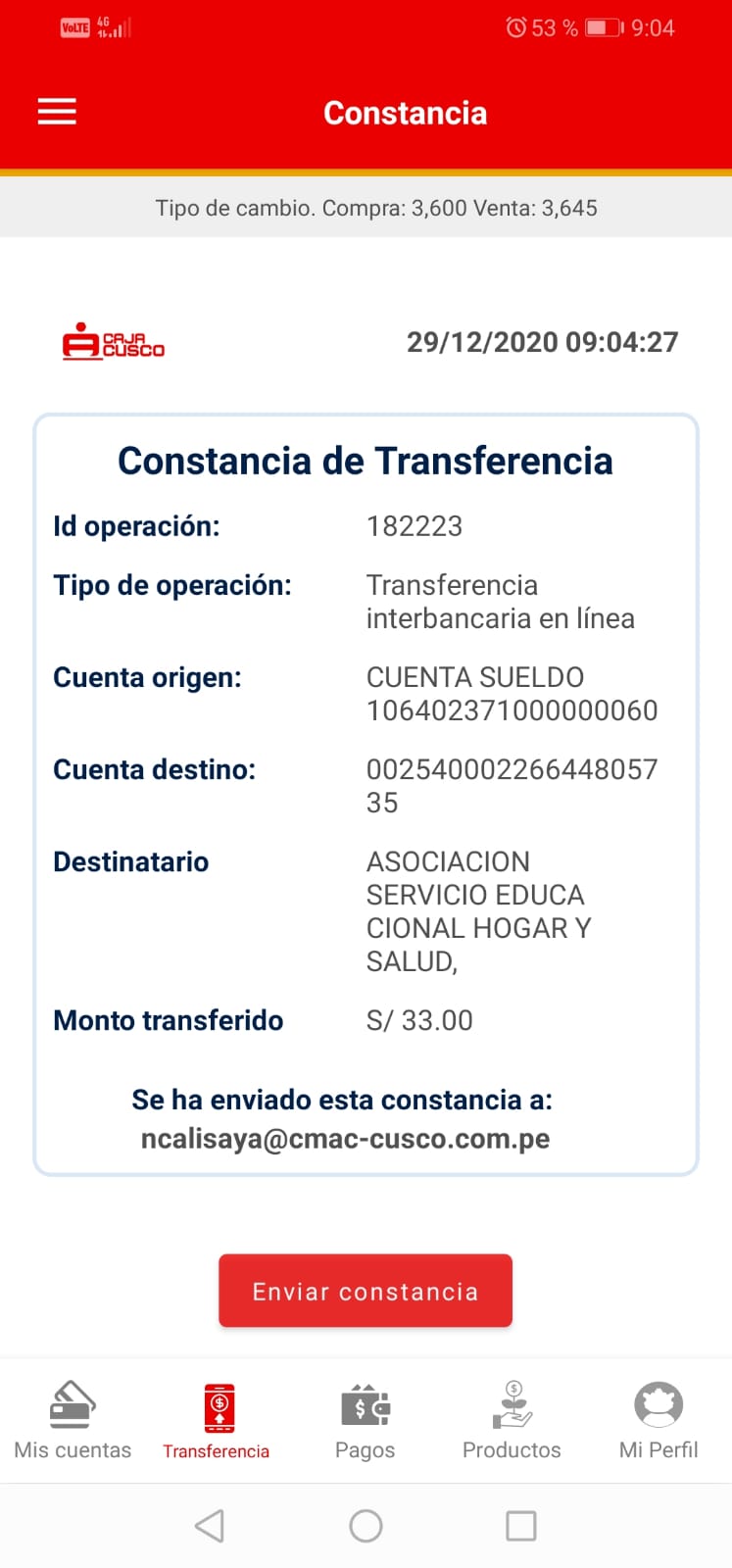Select the Transferencia tab
This screenshot has width=732, height=1568.
pos(217,1420)
